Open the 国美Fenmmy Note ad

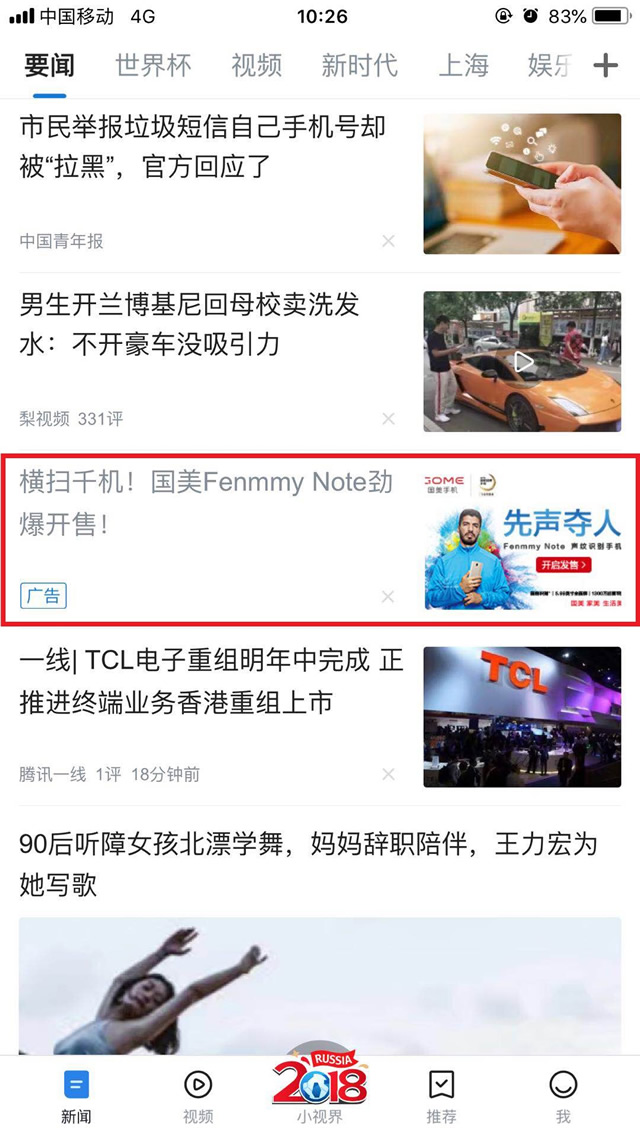206,502
